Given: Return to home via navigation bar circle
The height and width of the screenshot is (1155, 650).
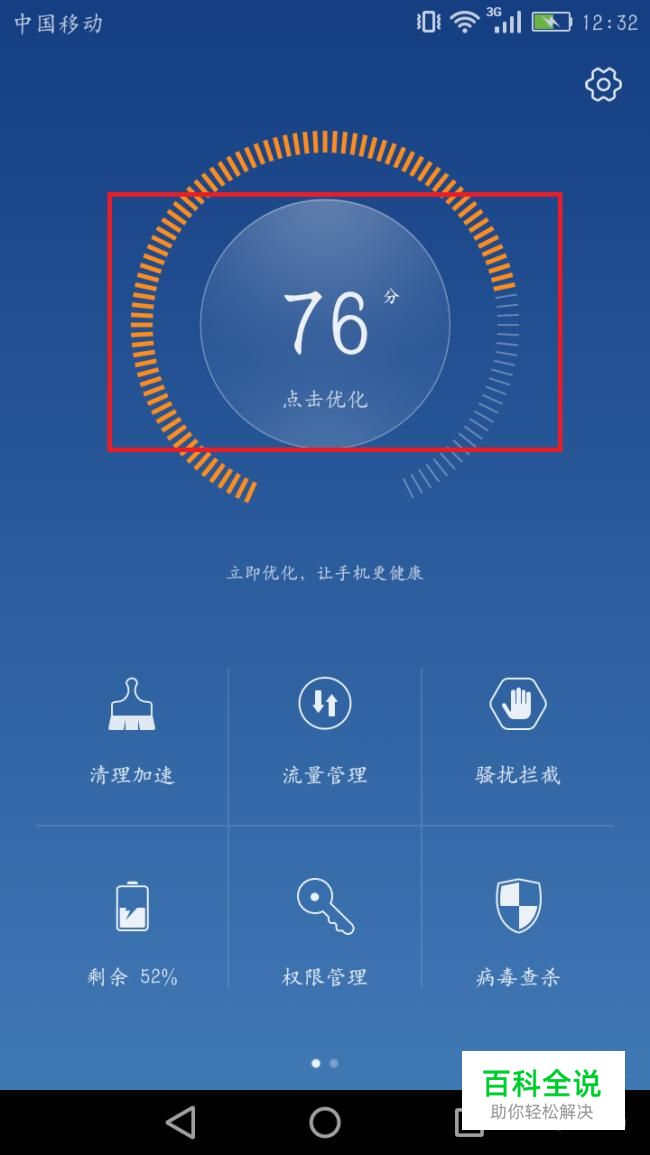Looking at the screenshot, I should point(325,1122).
